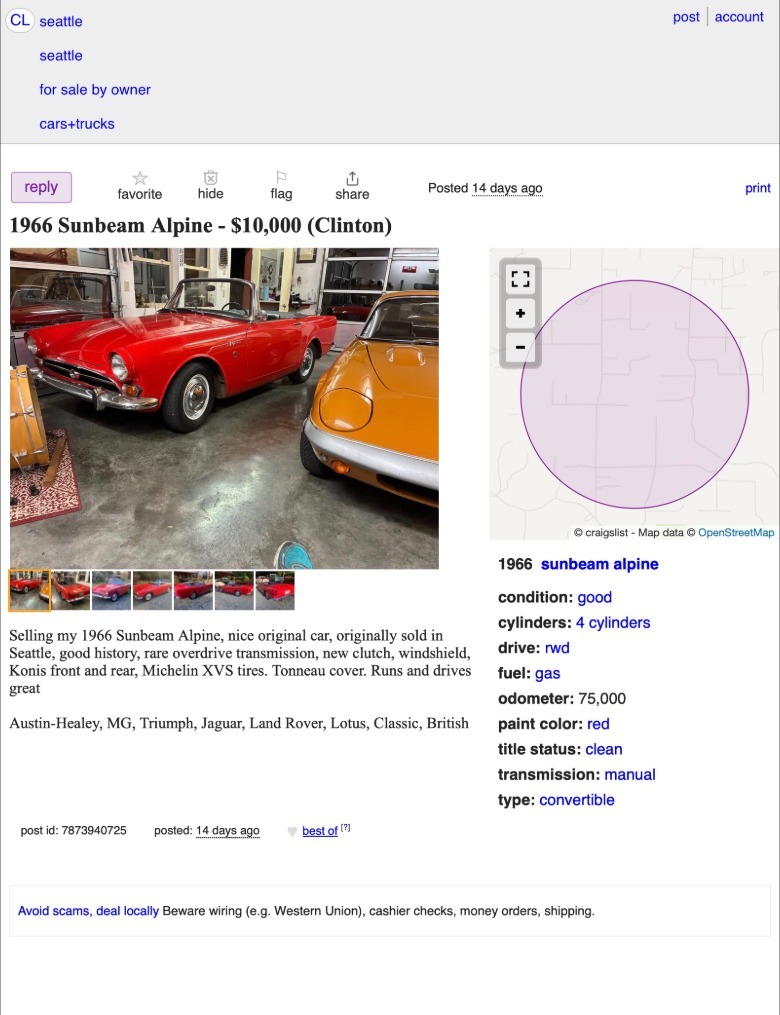Favorite this listing with the star

point(139,185)
